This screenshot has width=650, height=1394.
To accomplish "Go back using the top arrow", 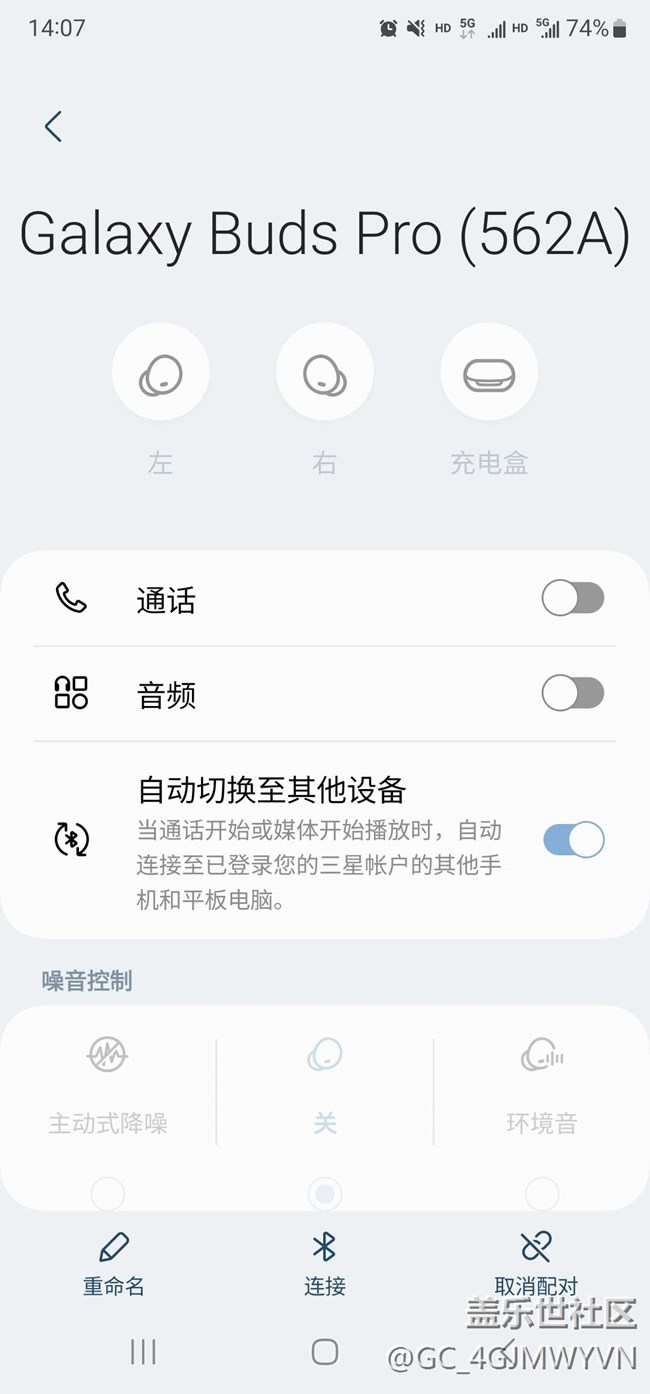I will 53,126.
